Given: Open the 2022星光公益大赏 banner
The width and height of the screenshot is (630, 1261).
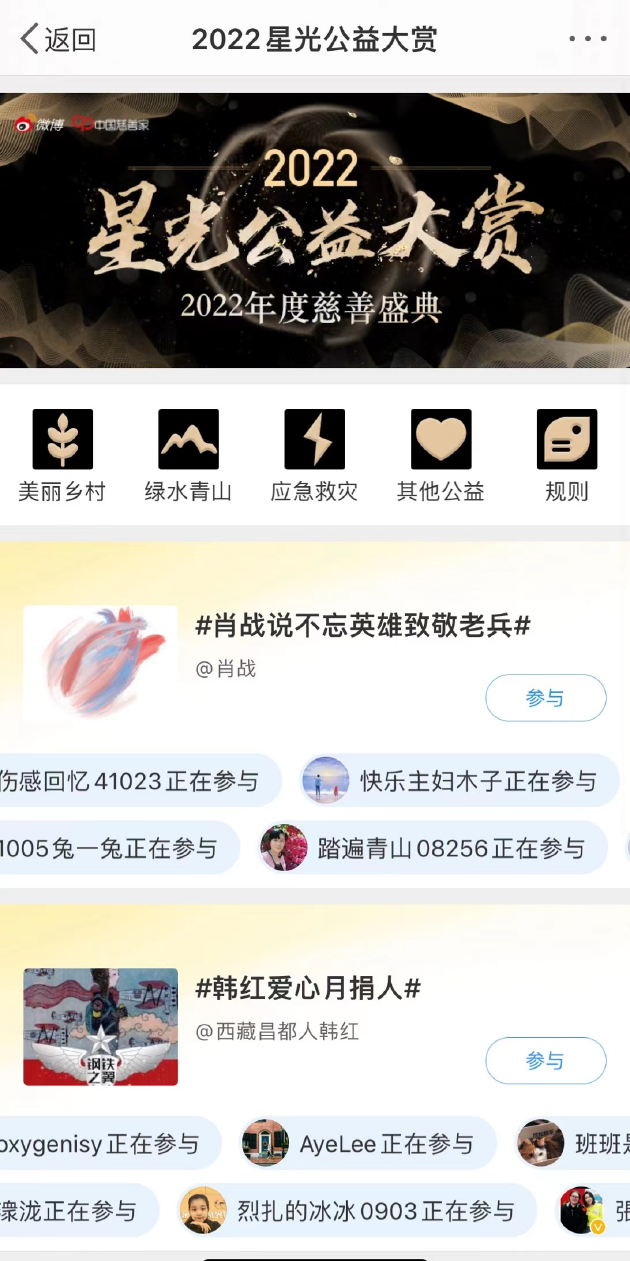Looking at the screenshot, I should coord(315,230).
